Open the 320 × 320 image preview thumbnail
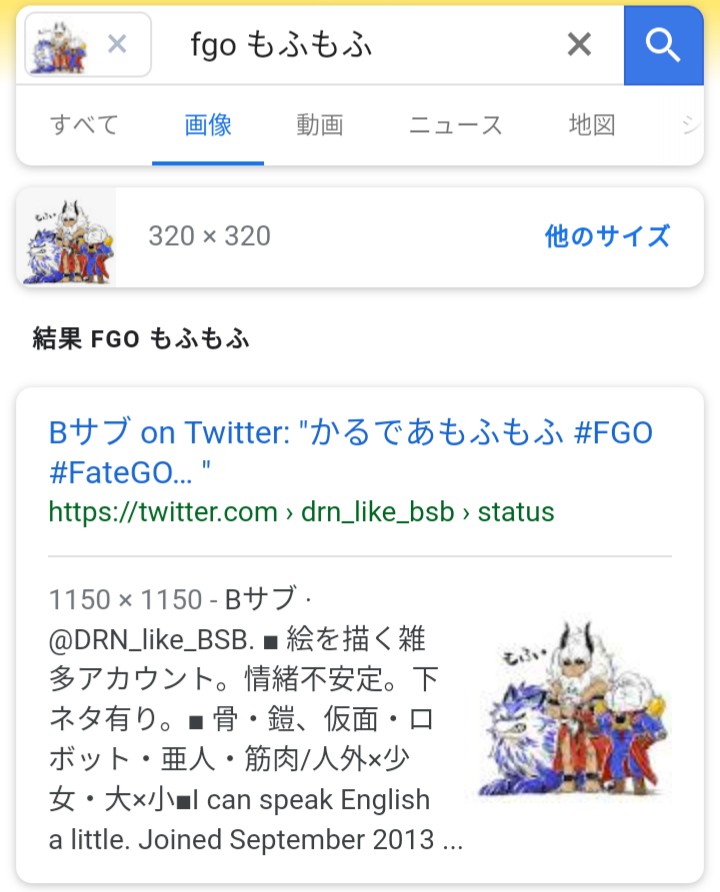The height and width of the screenshot is (892, 720). click(67, 237)
